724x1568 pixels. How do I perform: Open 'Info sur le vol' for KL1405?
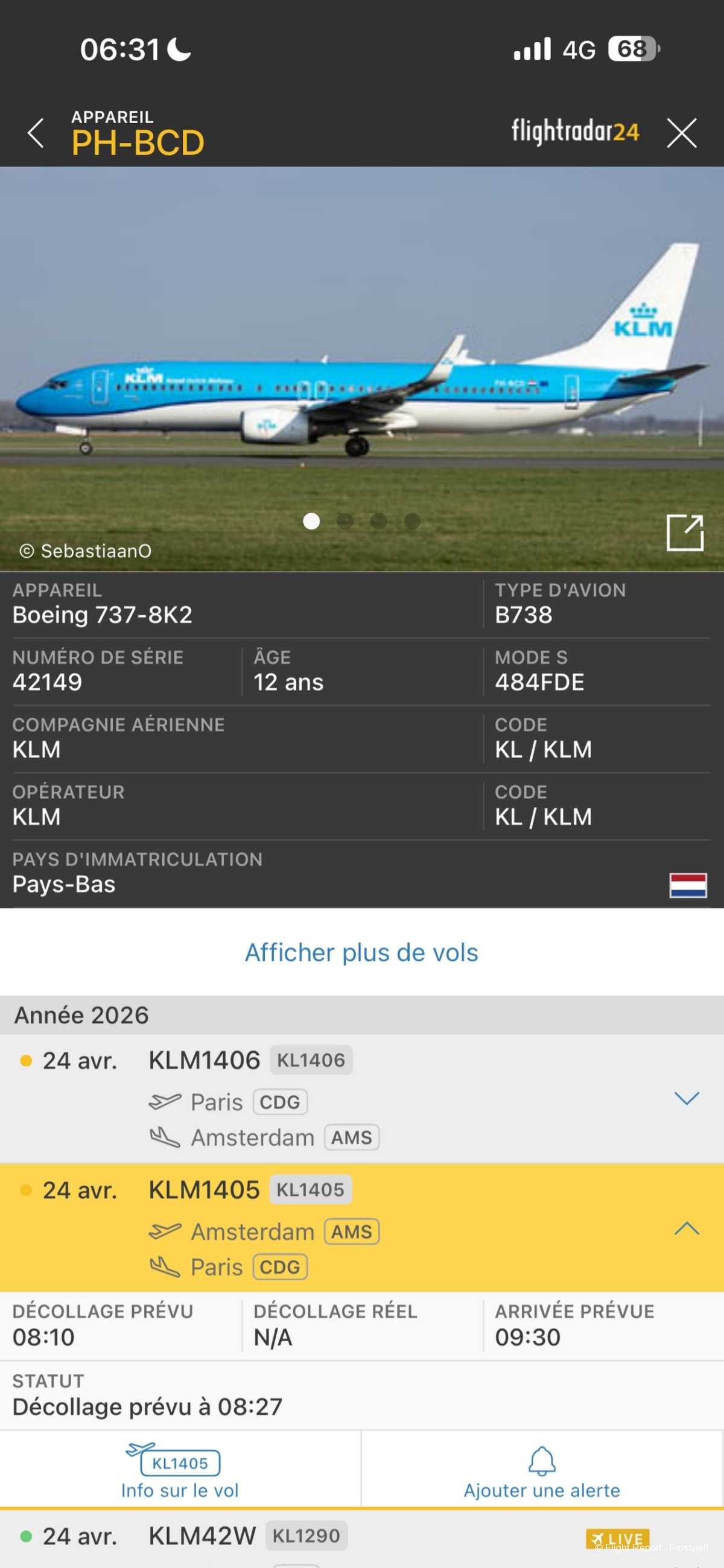(180, 1470)
